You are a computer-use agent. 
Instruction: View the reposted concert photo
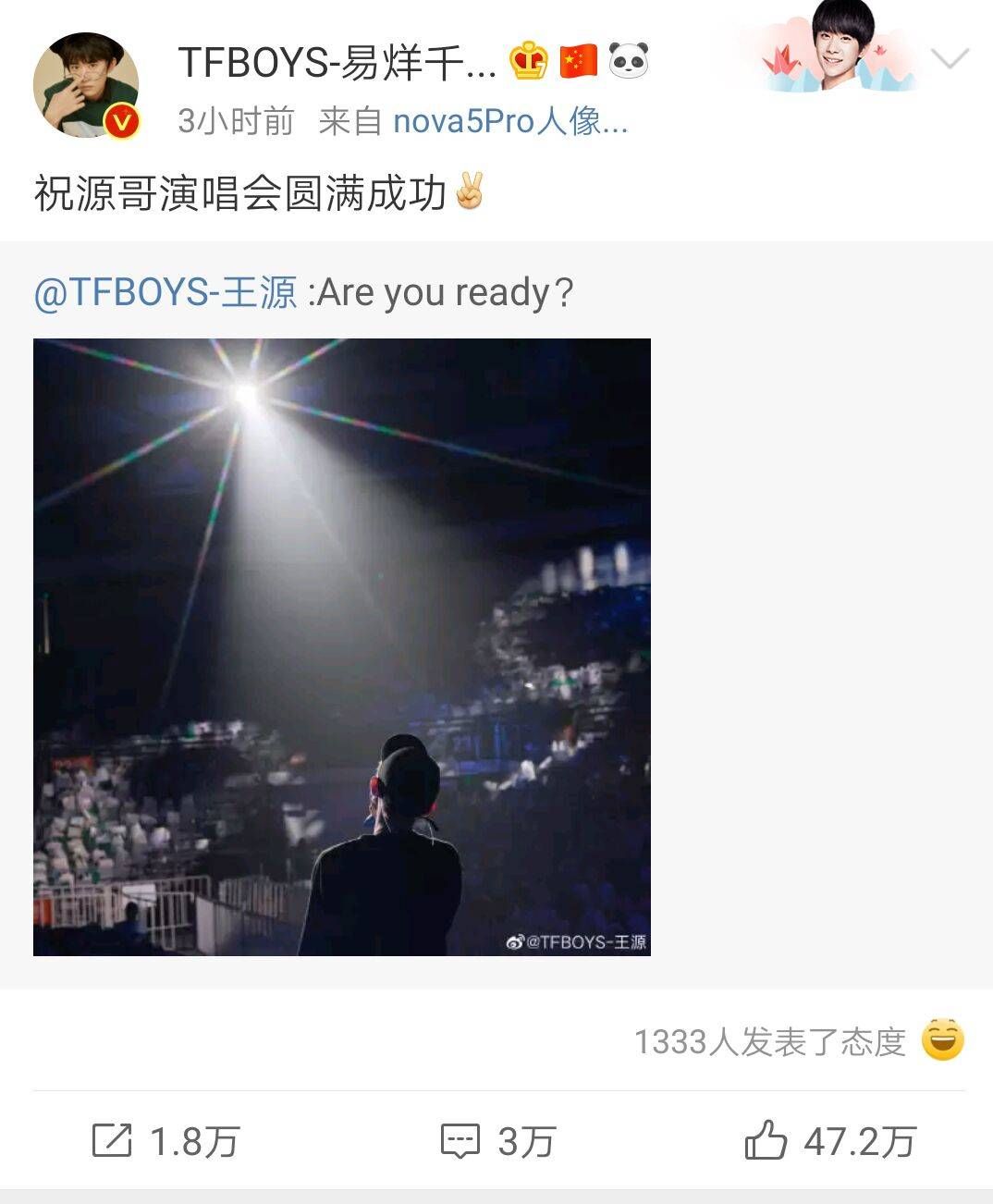(342, 647)
